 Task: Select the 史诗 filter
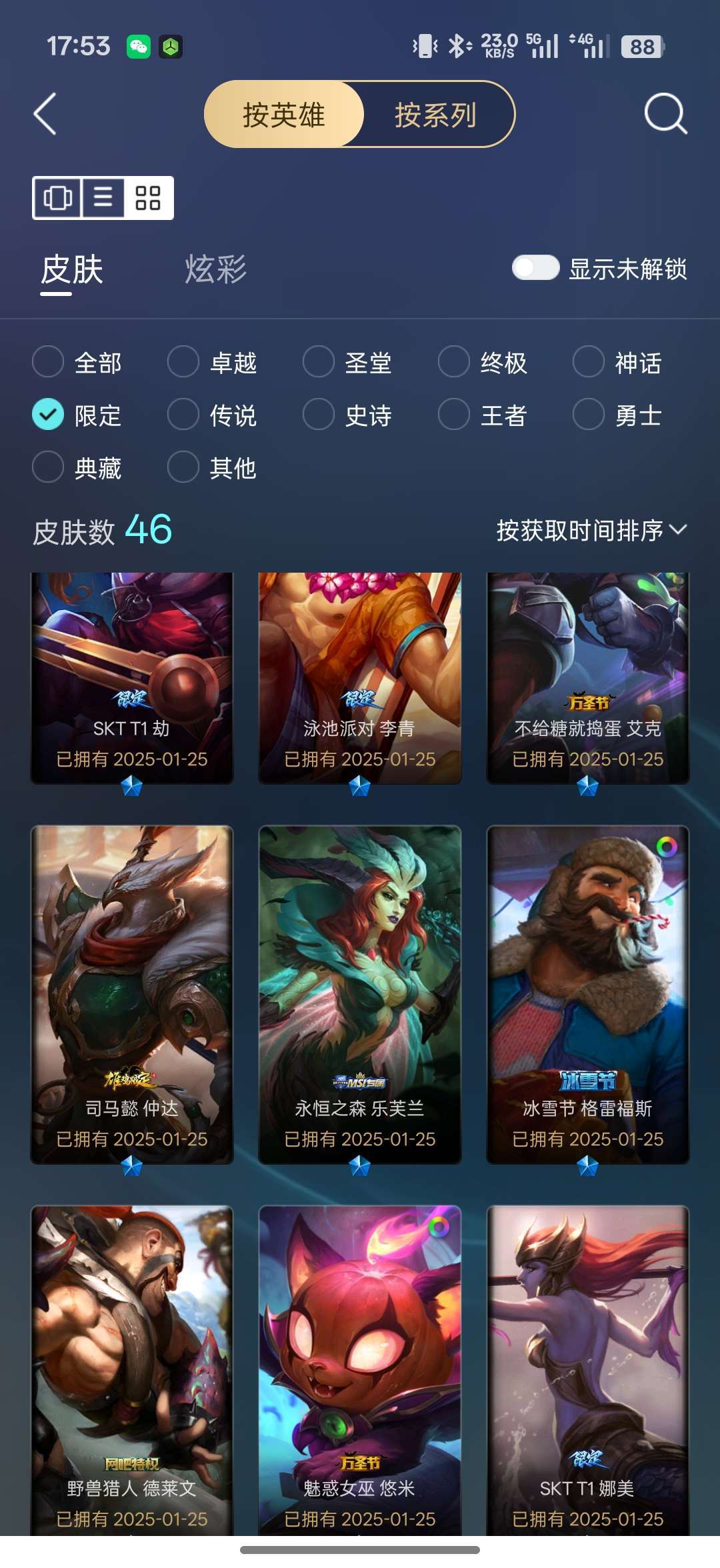pyautogui.click(x=319, y=415)
